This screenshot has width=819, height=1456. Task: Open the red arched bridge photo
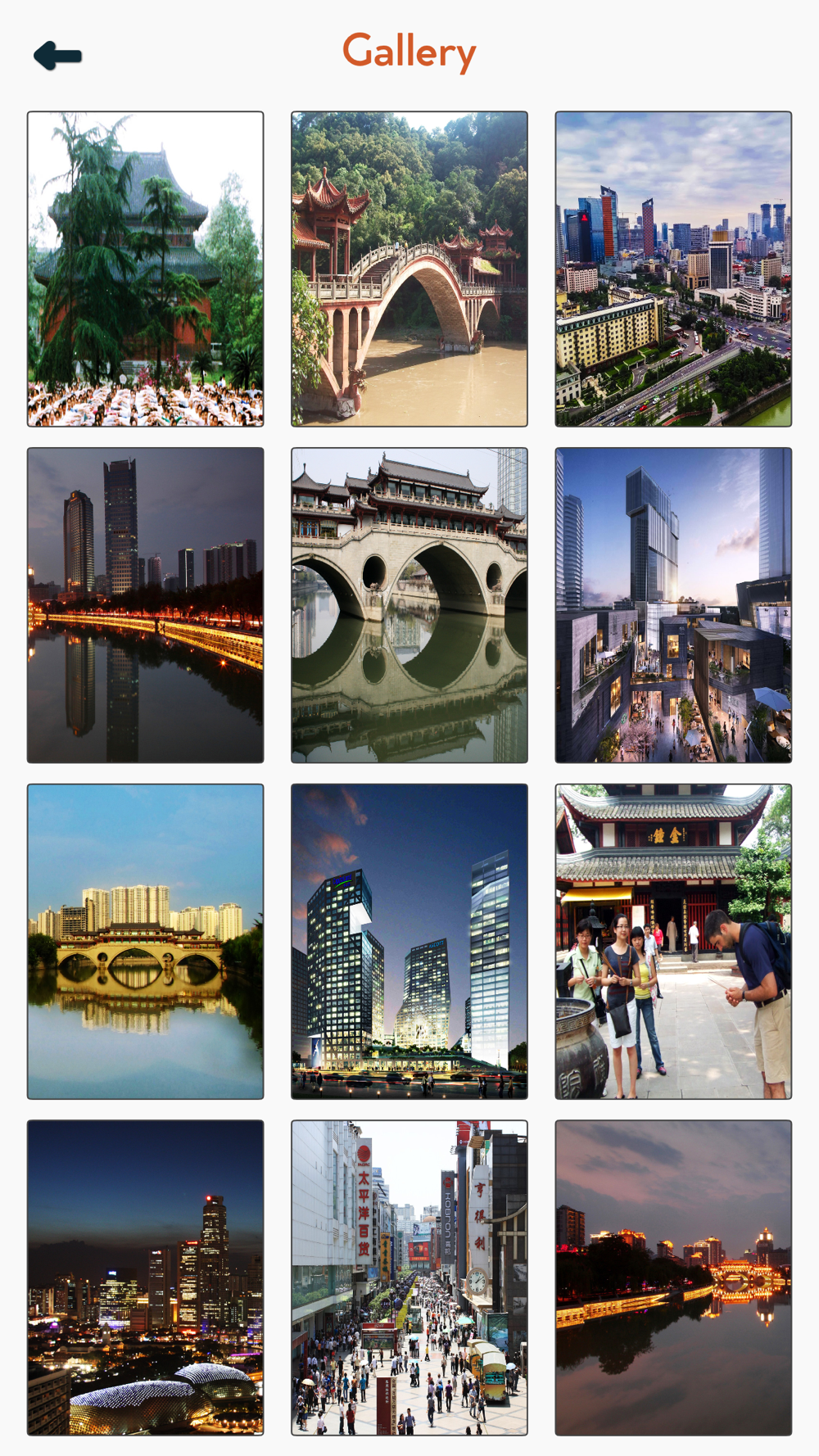(x=409, y=269)
